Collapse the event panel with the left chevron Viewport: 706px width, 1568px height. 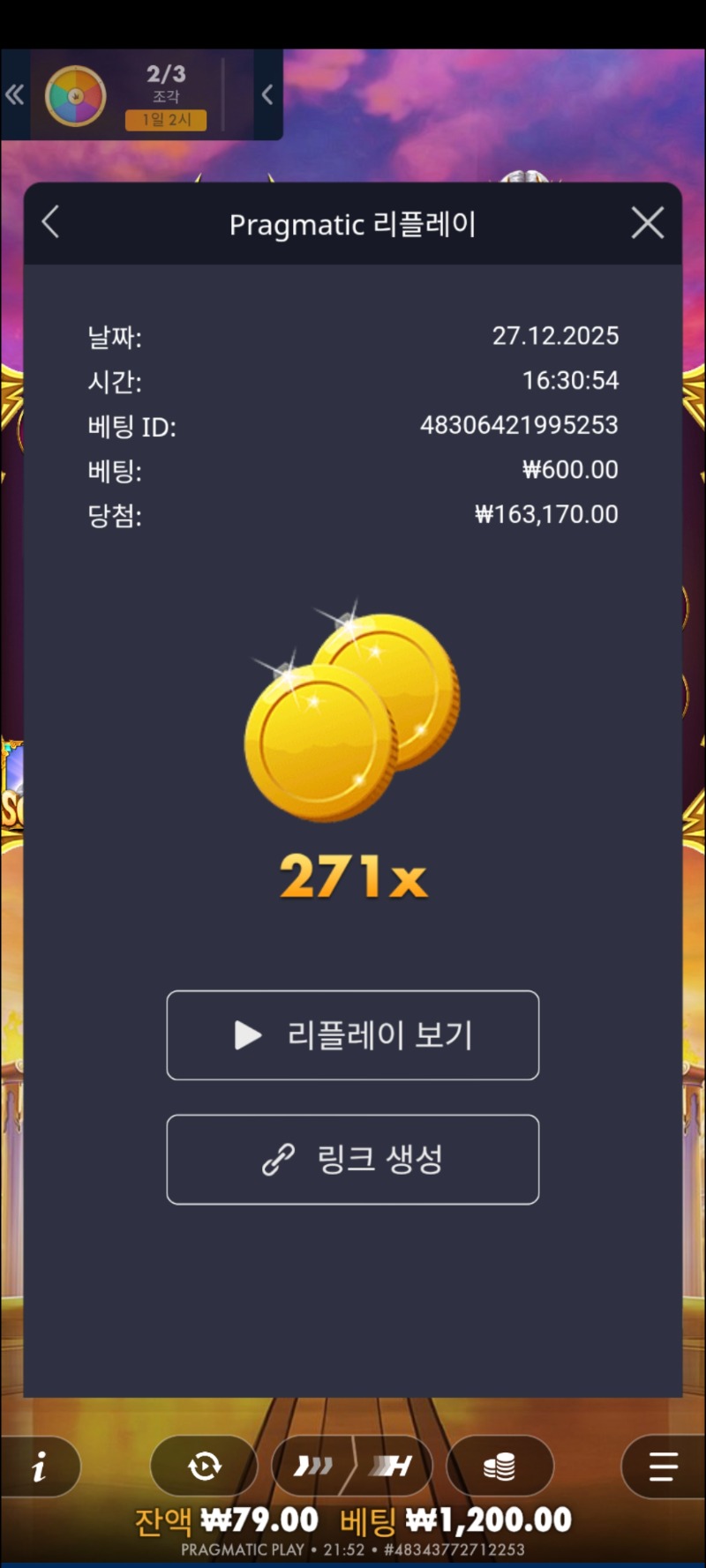pyautogui.click(x=267, y=94)
